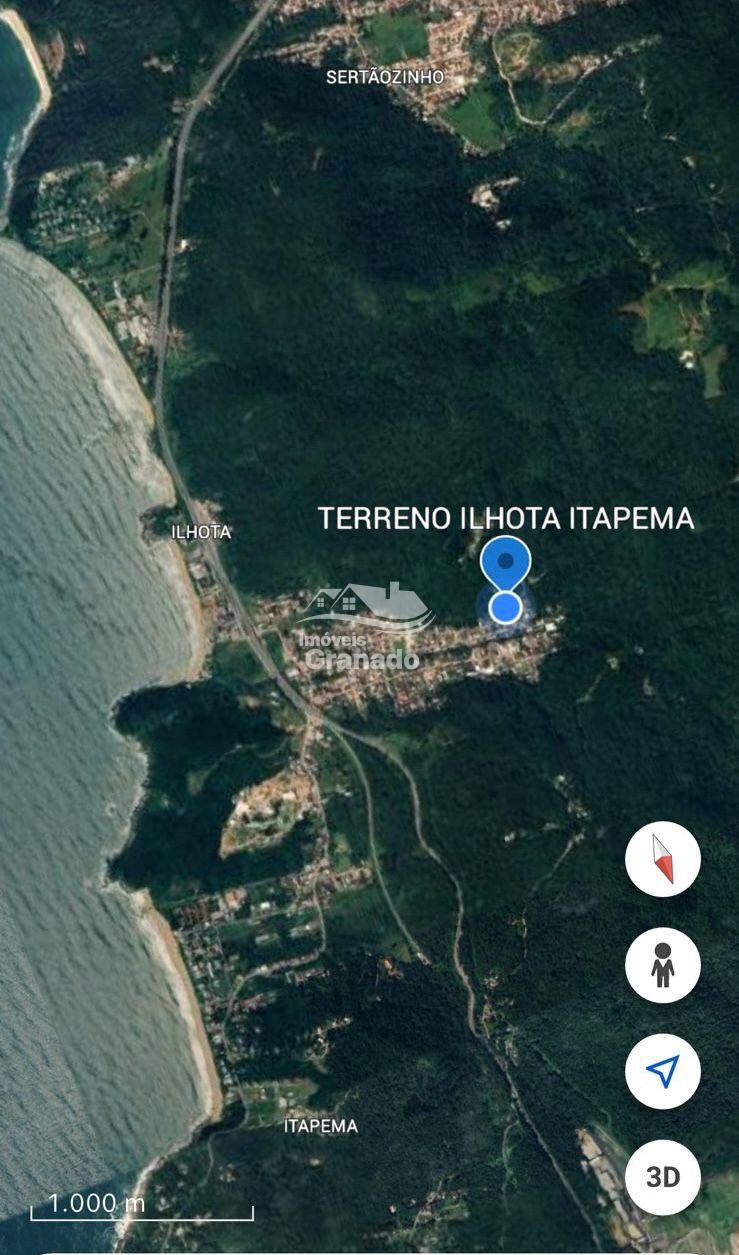Center map on my location
739x1255 pixels.
point(662,1071)
